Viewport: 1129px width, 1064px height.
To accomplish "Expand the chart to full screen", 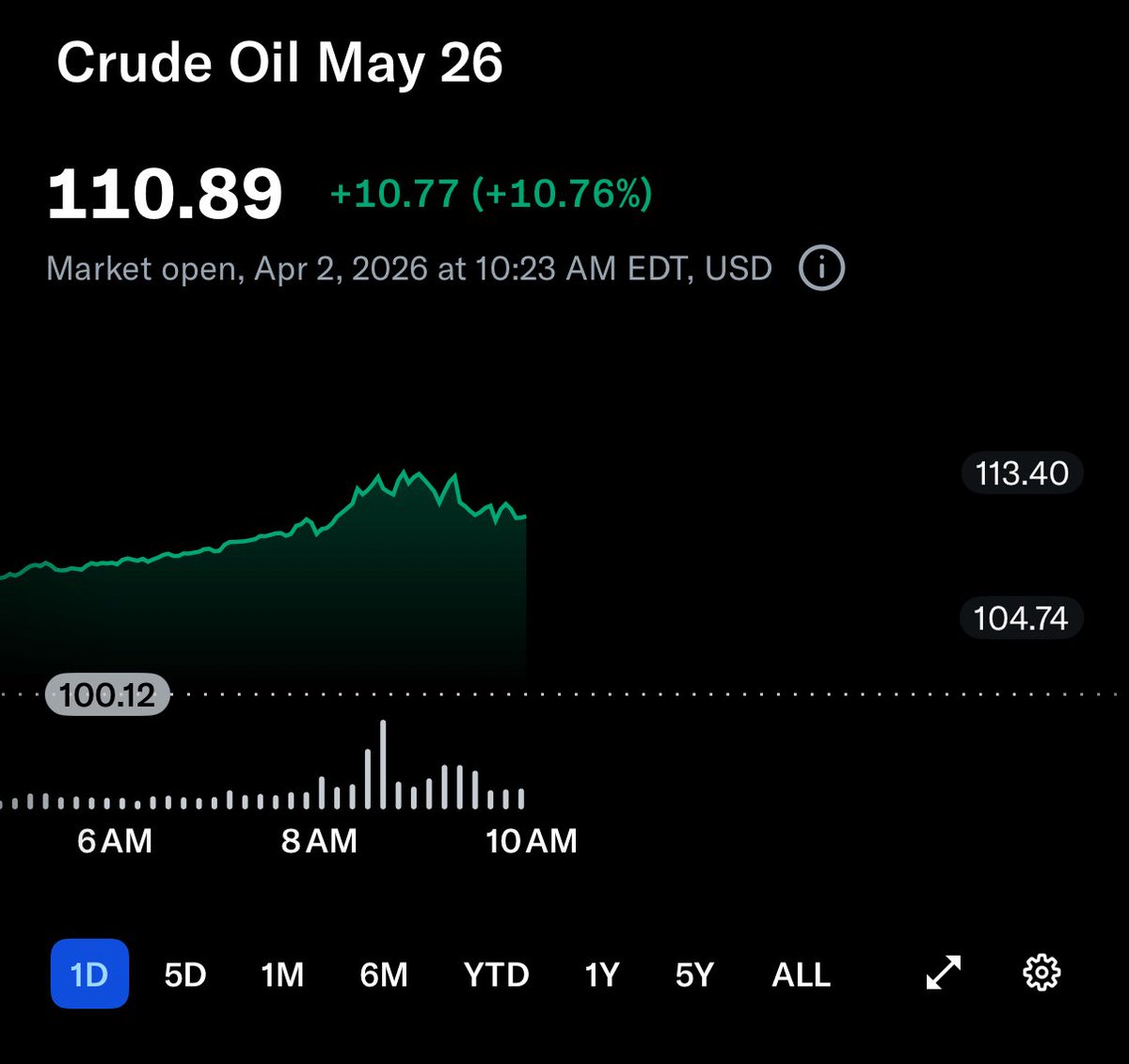I will click(x=944, y=973).
